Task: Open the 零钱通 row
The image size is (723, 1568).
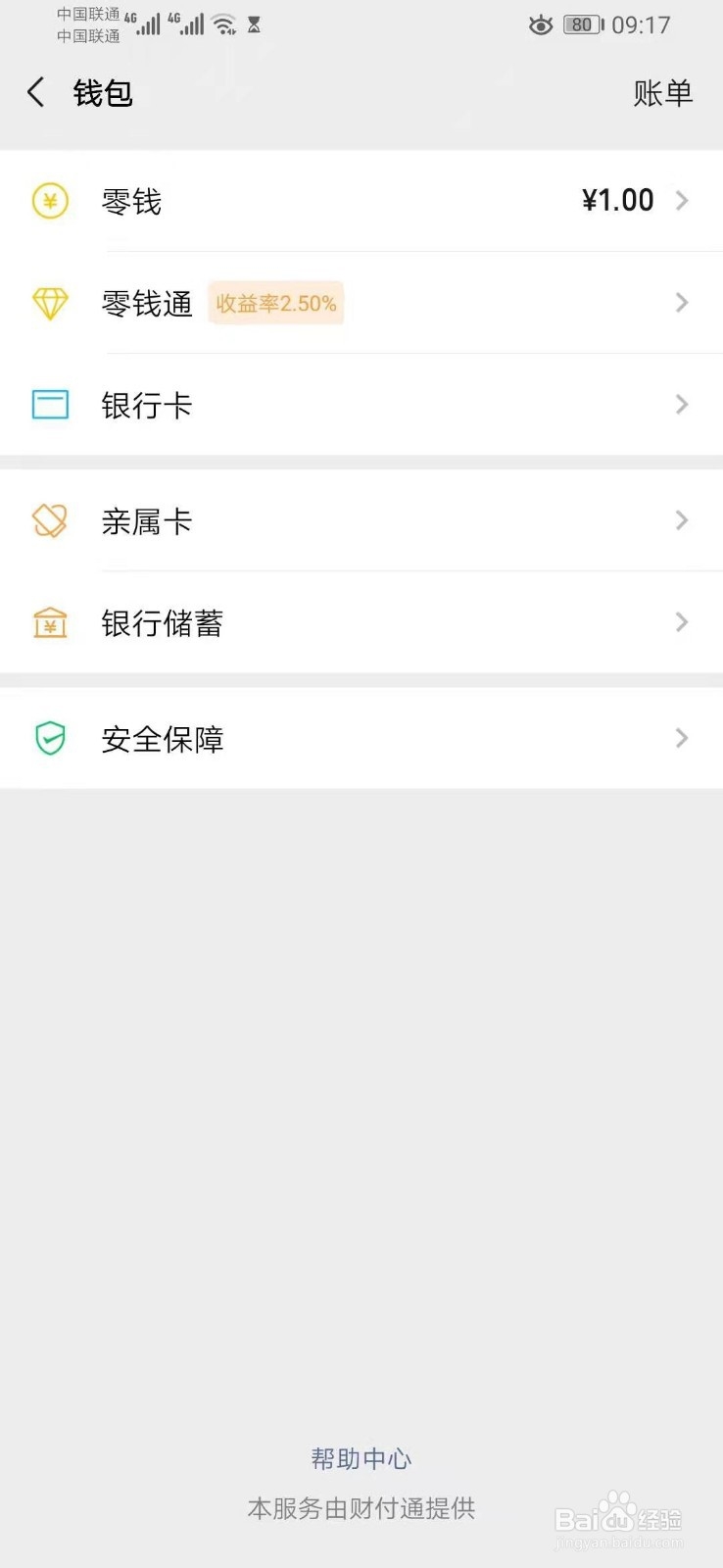Action: [361, 303]
